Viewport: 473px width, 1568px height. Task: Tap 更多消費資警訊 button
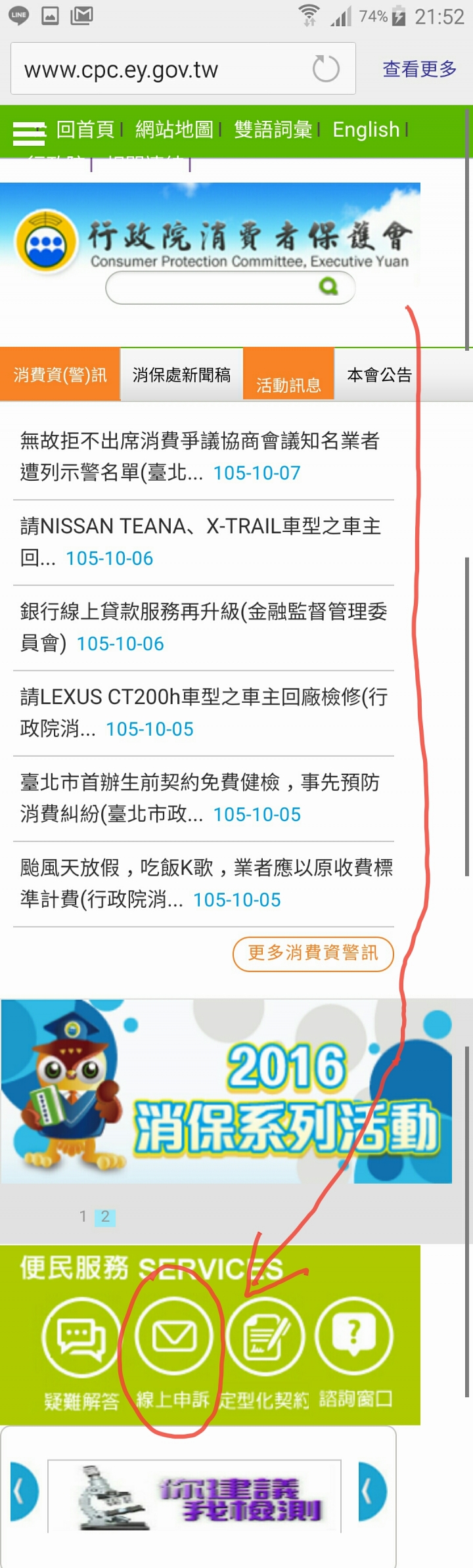tap(313, 953)
